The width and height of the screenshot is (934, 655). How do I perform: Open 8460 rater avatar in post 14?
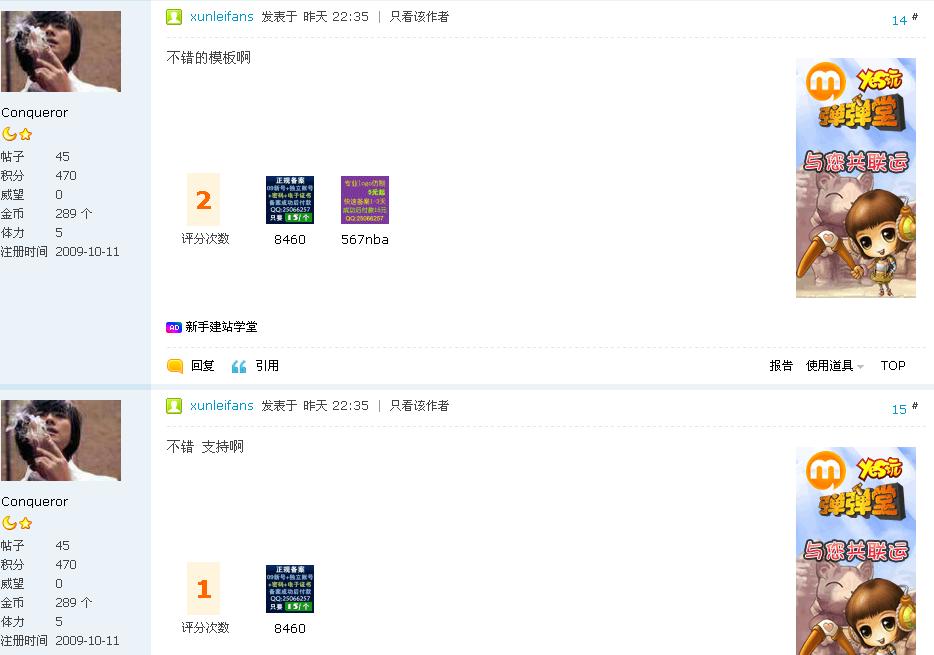(290, 200)
